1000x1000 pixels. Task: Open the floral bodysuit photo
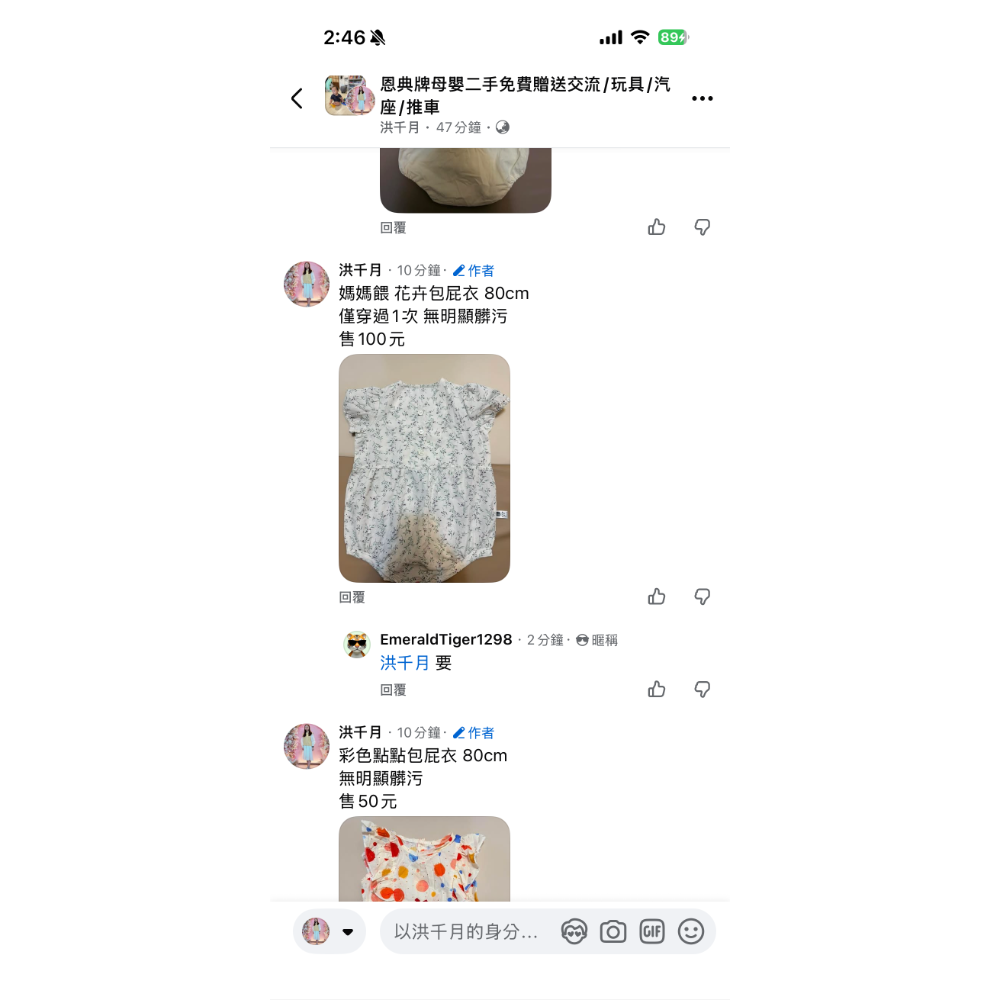(x=424, y=468)
